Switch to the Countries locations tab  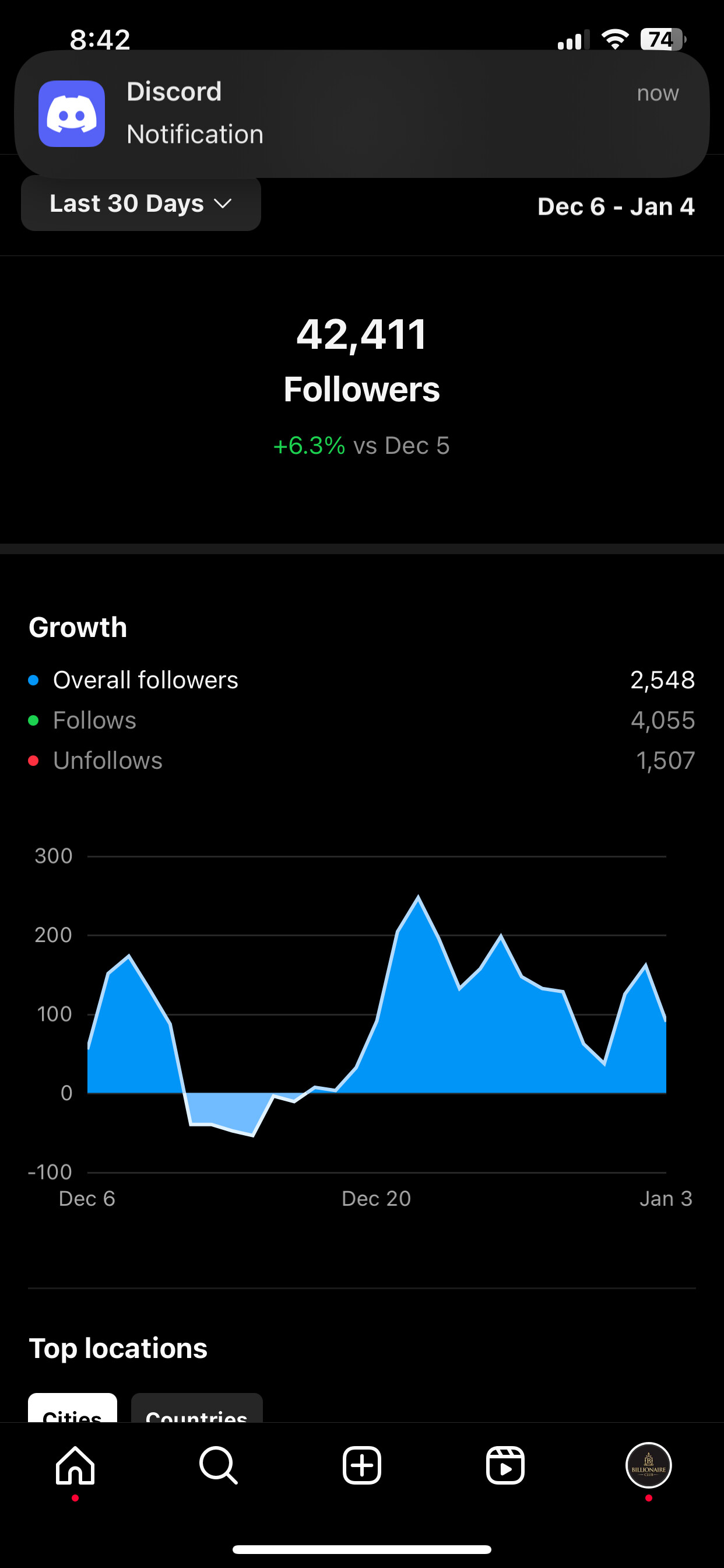tap(197, 1409)
